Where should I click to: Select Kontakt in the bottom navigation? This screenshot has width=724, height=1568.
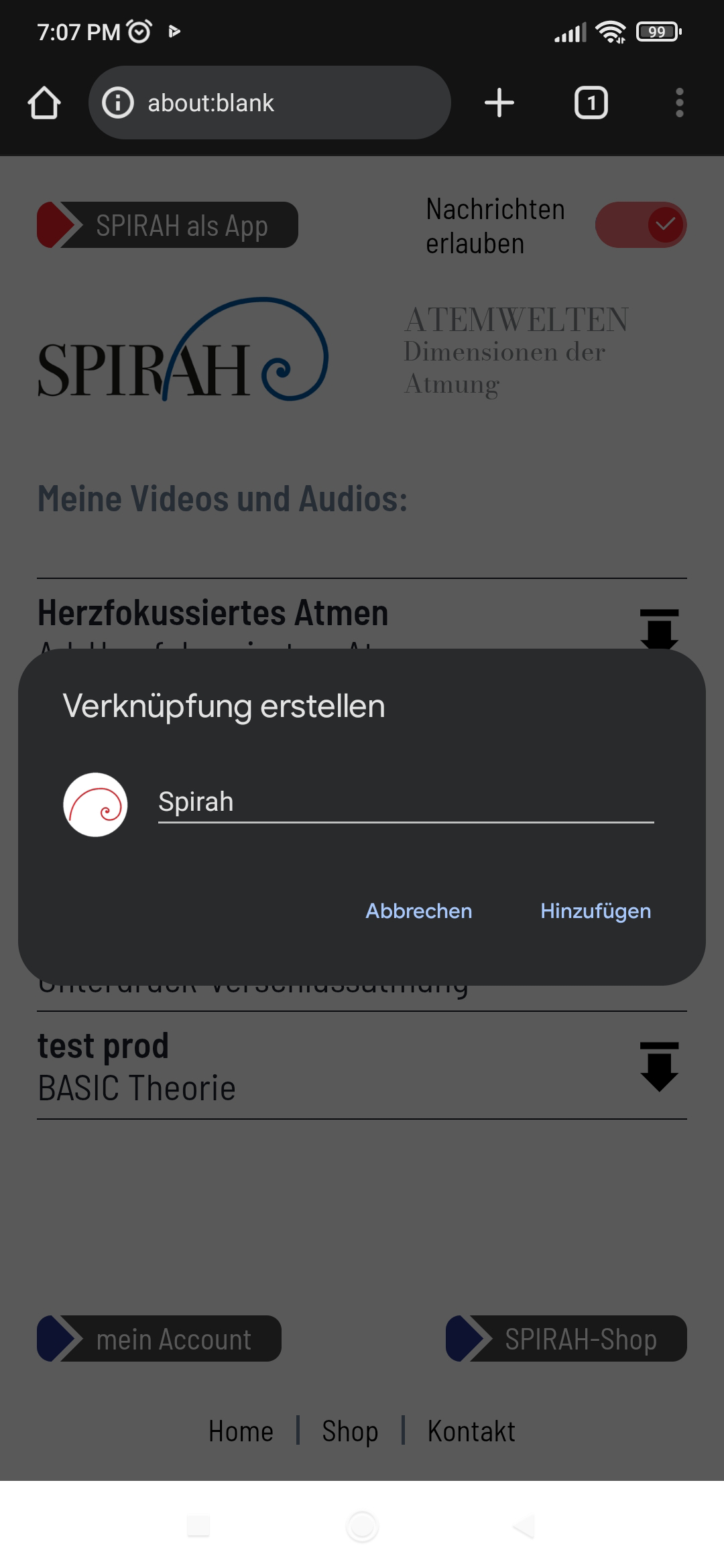tap(471, 1431)
